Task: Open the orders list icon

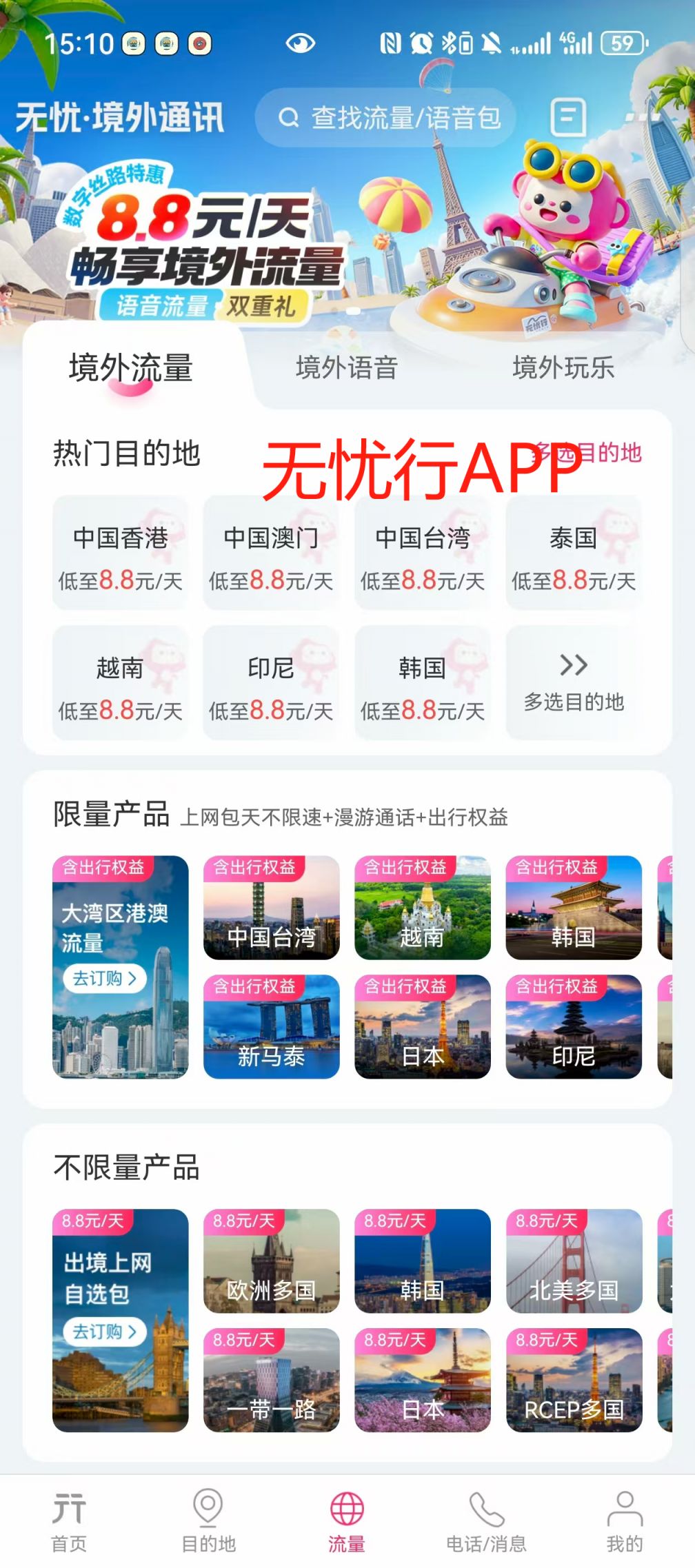Action: [568, 117]
